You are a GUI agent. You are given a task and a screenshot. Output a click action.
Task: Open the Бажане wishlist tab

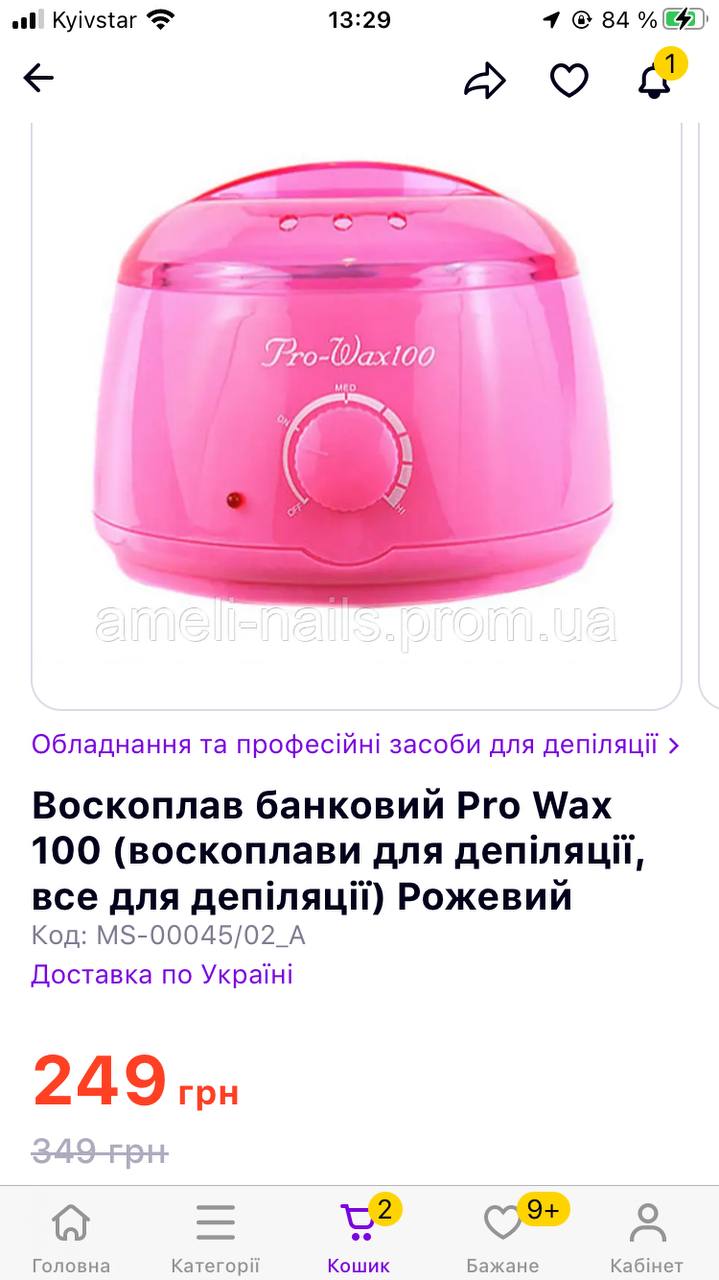(x=503, y=1238)
